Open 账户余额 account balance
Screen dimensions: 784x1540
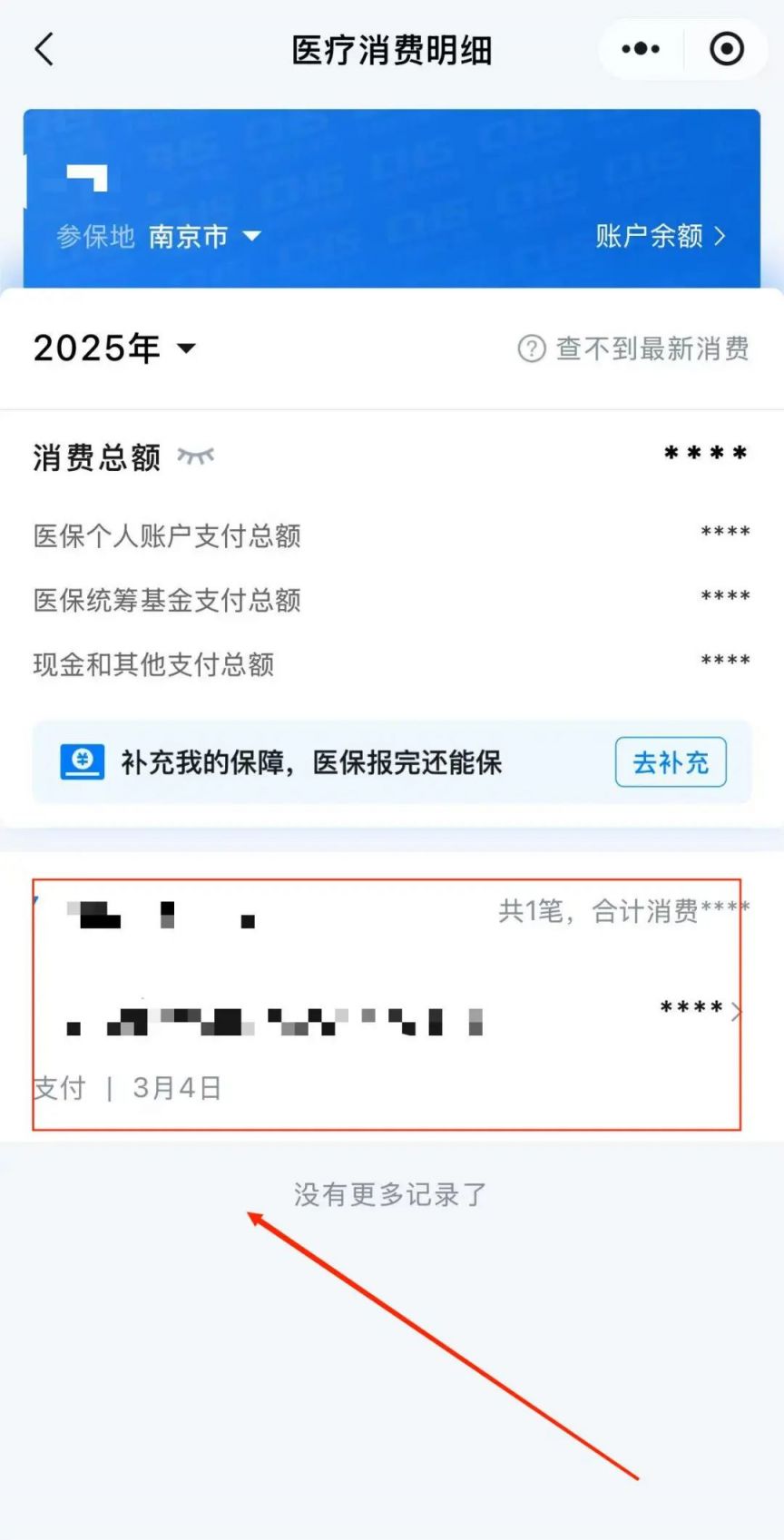(660, 236)
